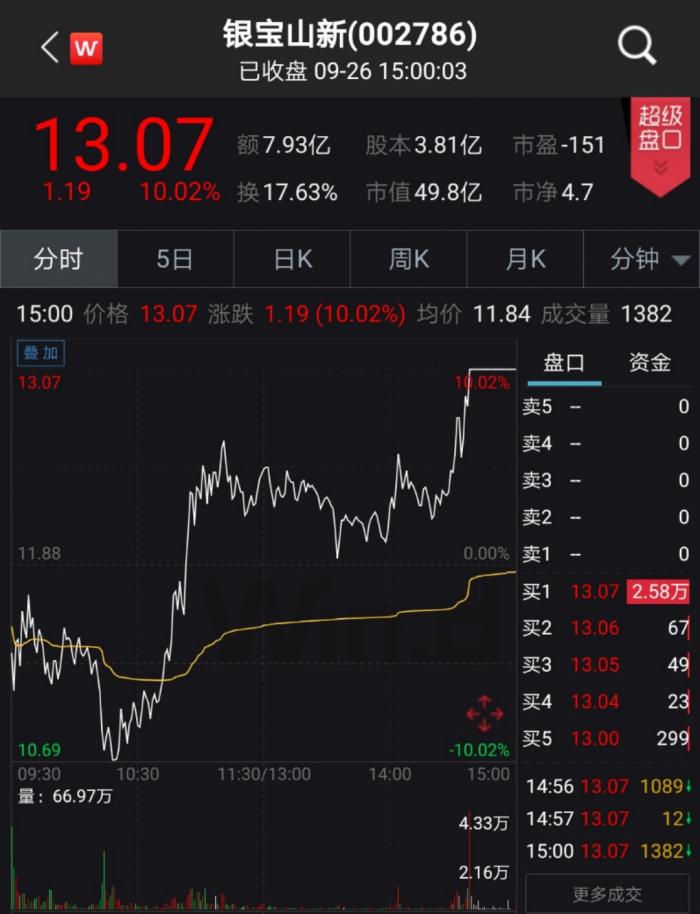Select the 盘口 order book tab

(564, 363)
